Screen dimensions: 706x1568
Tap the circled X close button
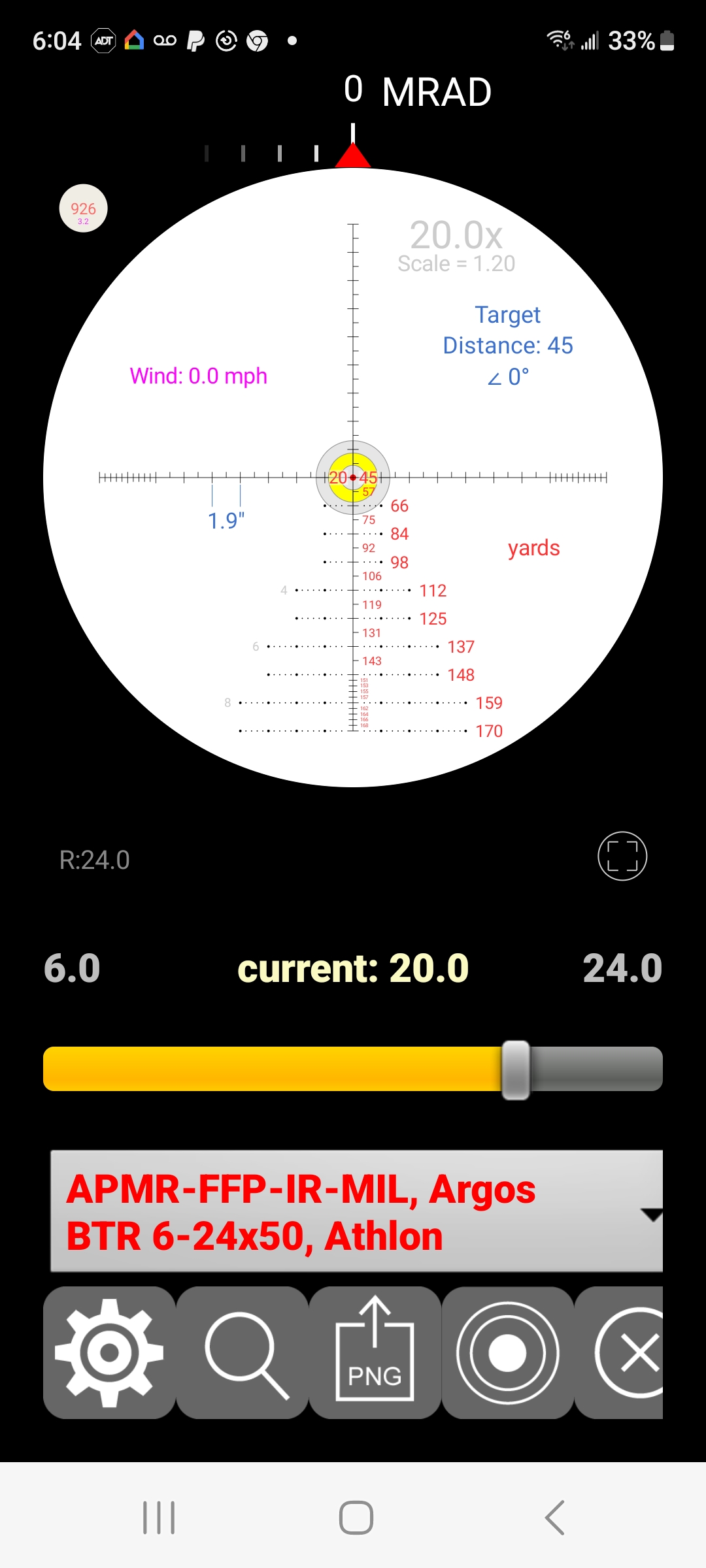(x=619, y=1352)
